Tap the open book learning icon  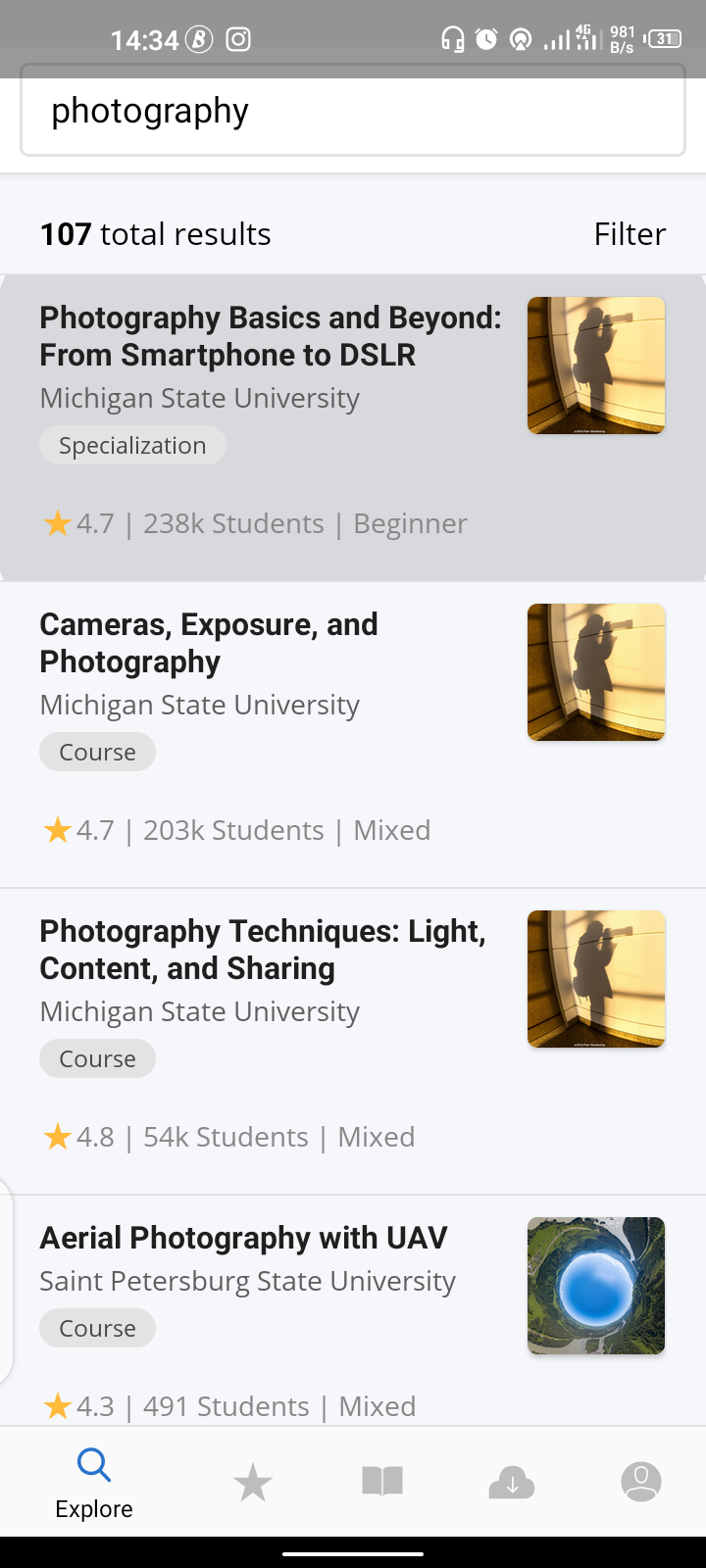point(381,1482)
